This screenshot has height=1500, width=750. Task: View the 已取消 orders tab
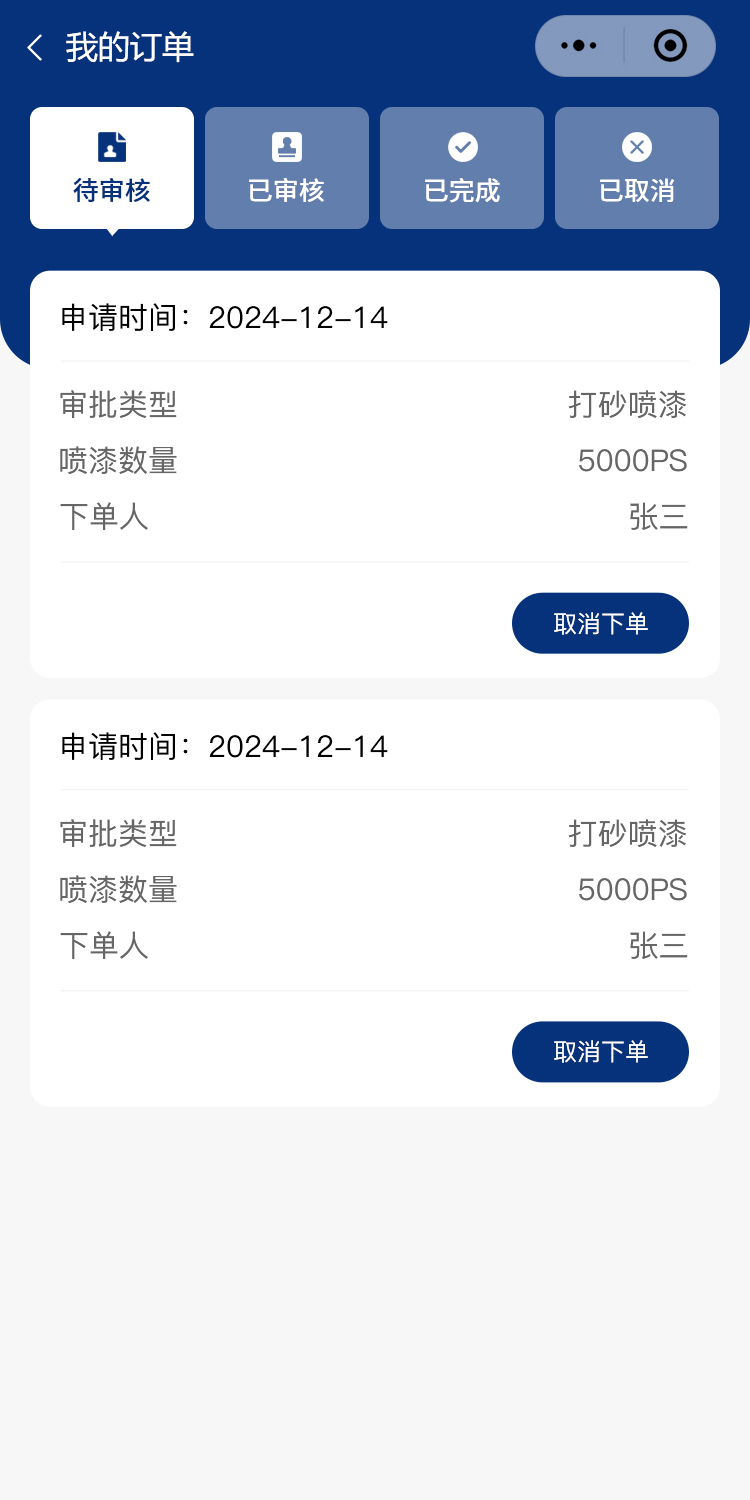tap(637, 168)
